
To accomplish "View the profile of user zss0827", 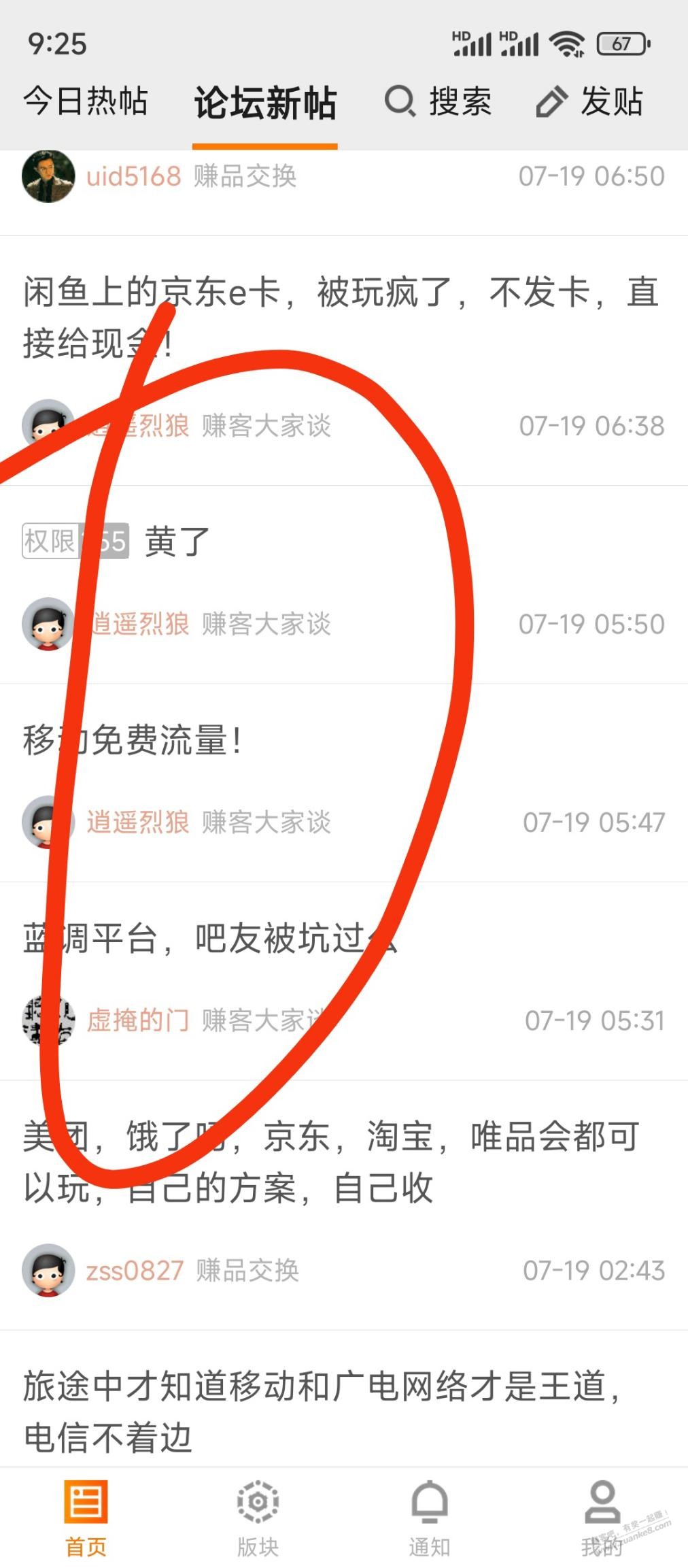I will point(135,1270).
